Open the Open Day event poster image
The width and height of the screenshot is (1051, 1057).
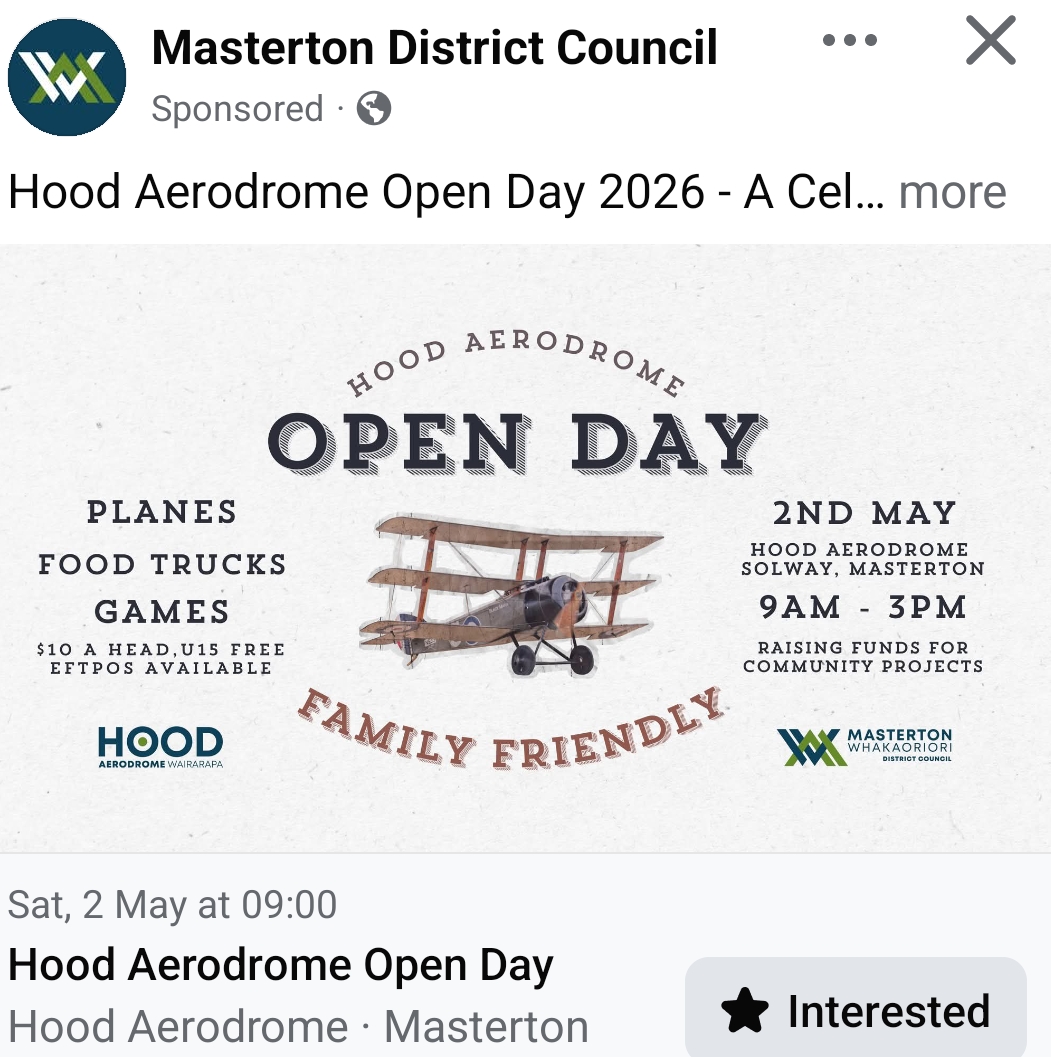tap(525, 548)
